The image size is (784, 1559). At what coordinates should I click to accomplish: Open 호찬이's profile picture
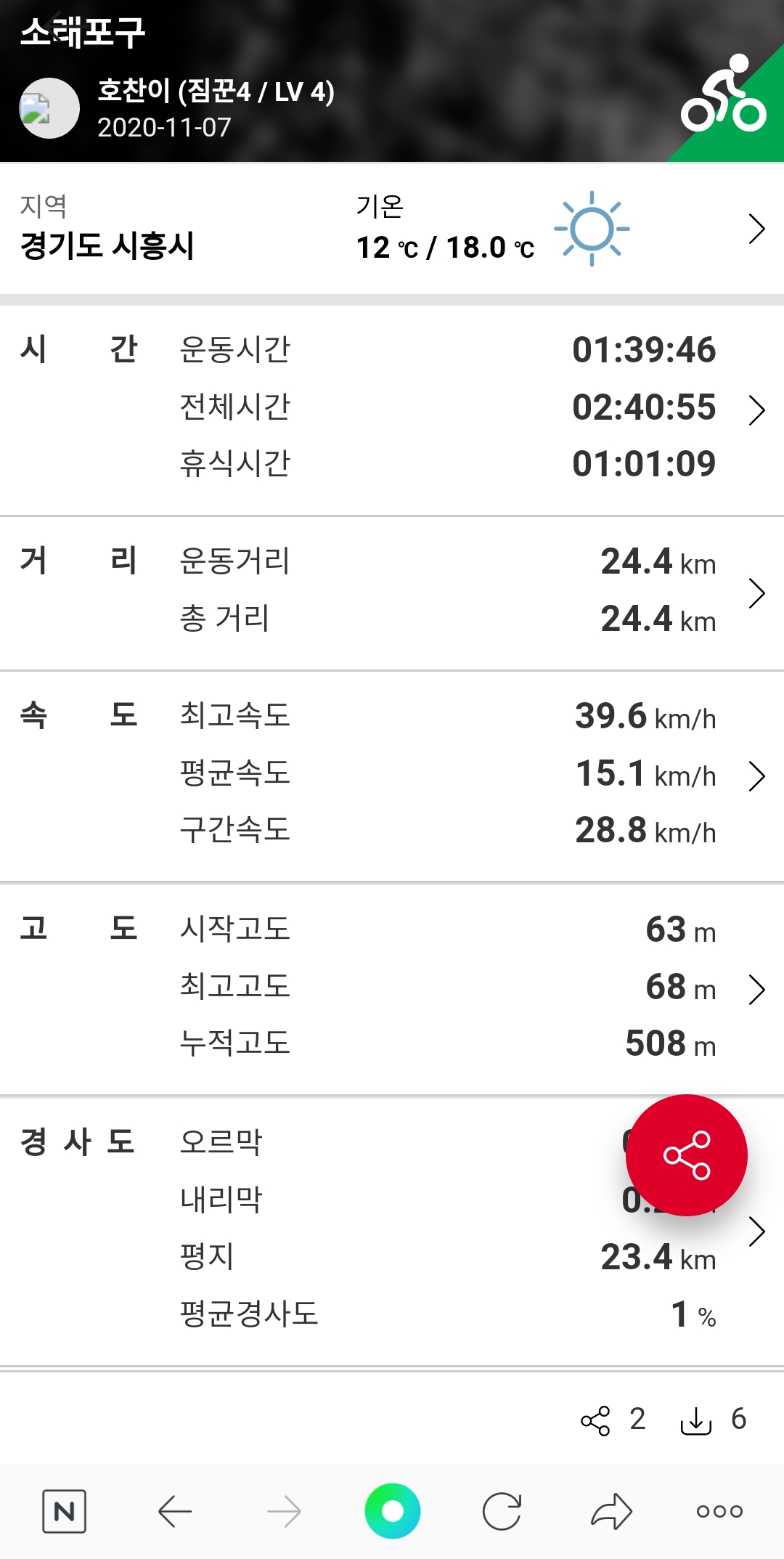[49, 108]
